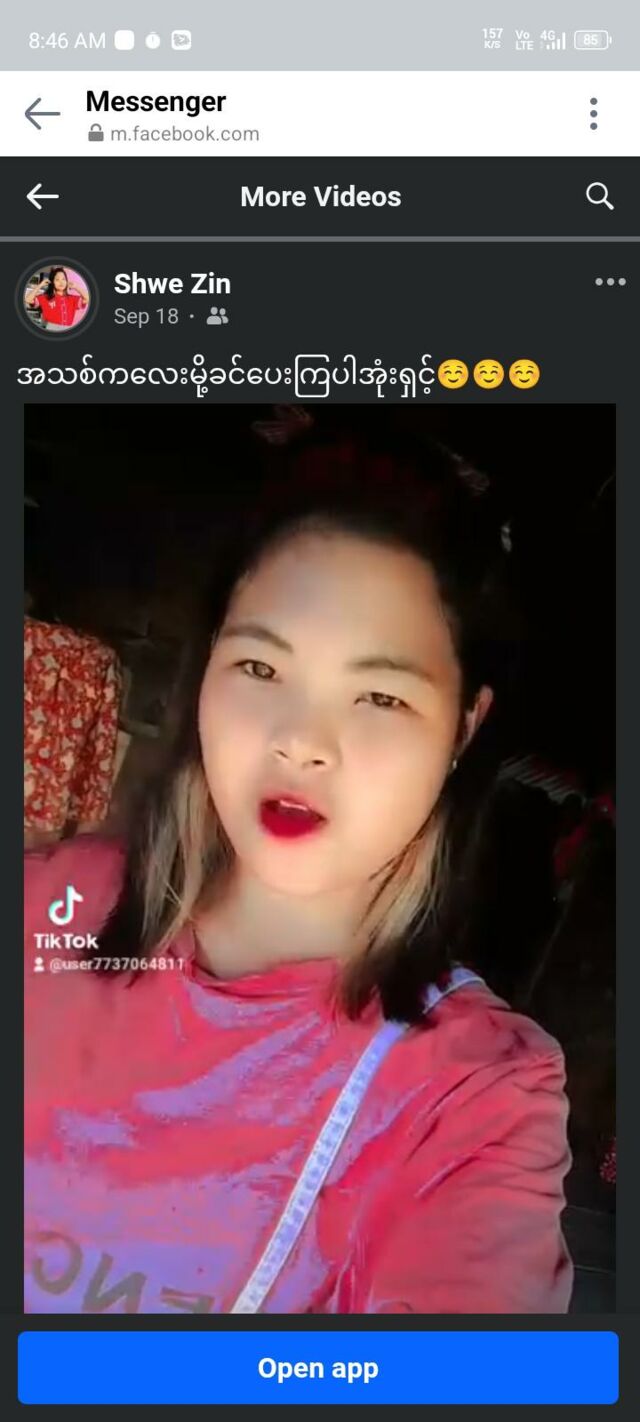Close the Messenger in-app browser with back arrow
Viewport: 640px width, 1422px height.
click(42, 114)
